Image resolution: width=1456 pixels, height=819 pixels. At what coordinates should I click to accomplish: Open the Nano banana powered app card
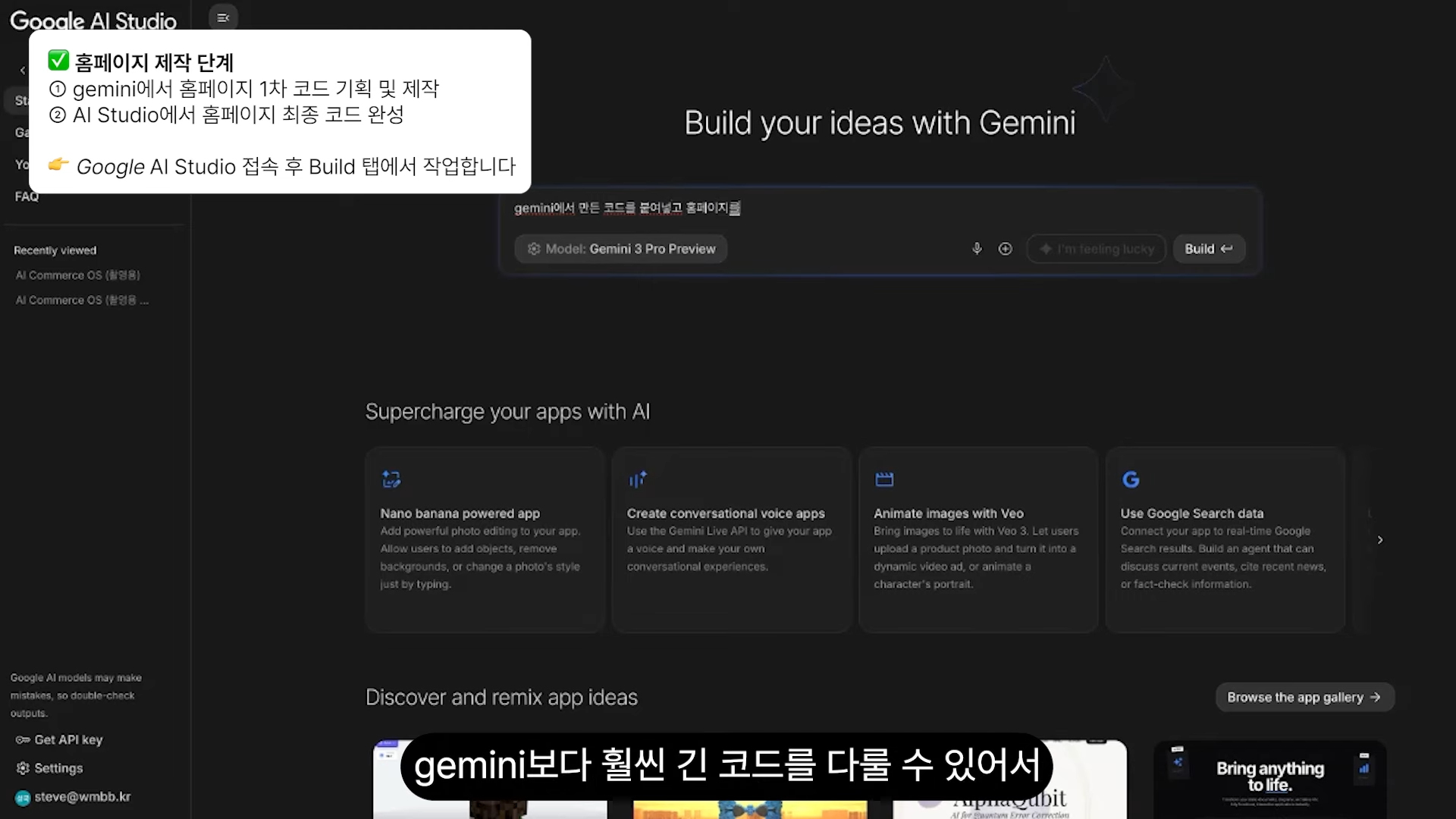click(x=485, y=539)
